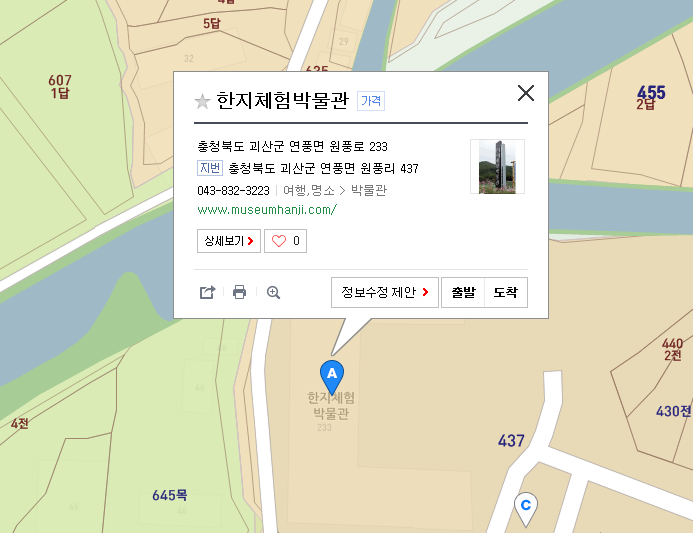Viewport: 693px width, 533px height.
Task: Close the 한지체험박물관 info popup
Action: [x=526, y=94]
